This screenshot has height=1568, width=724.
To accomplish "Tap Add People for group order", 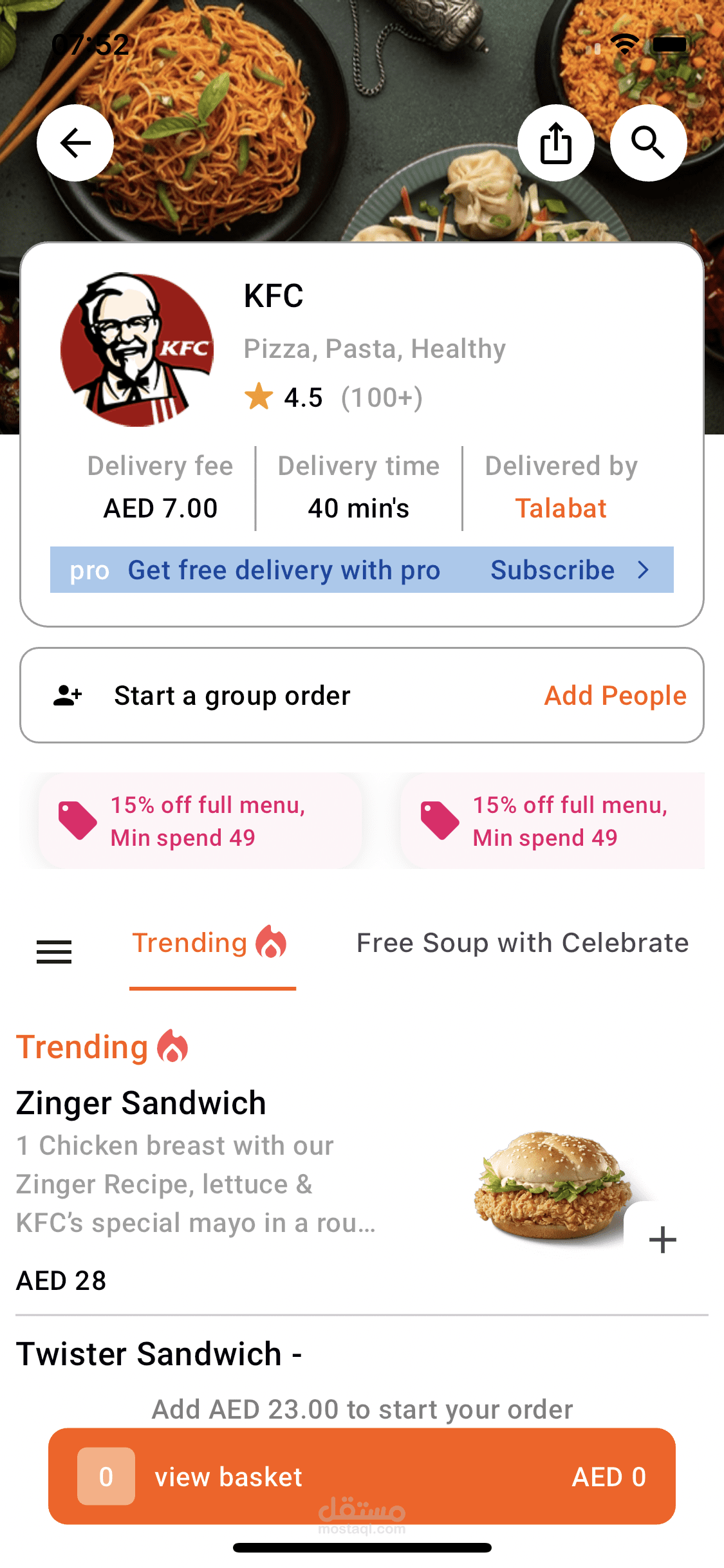I will click(x=615, y=696).
